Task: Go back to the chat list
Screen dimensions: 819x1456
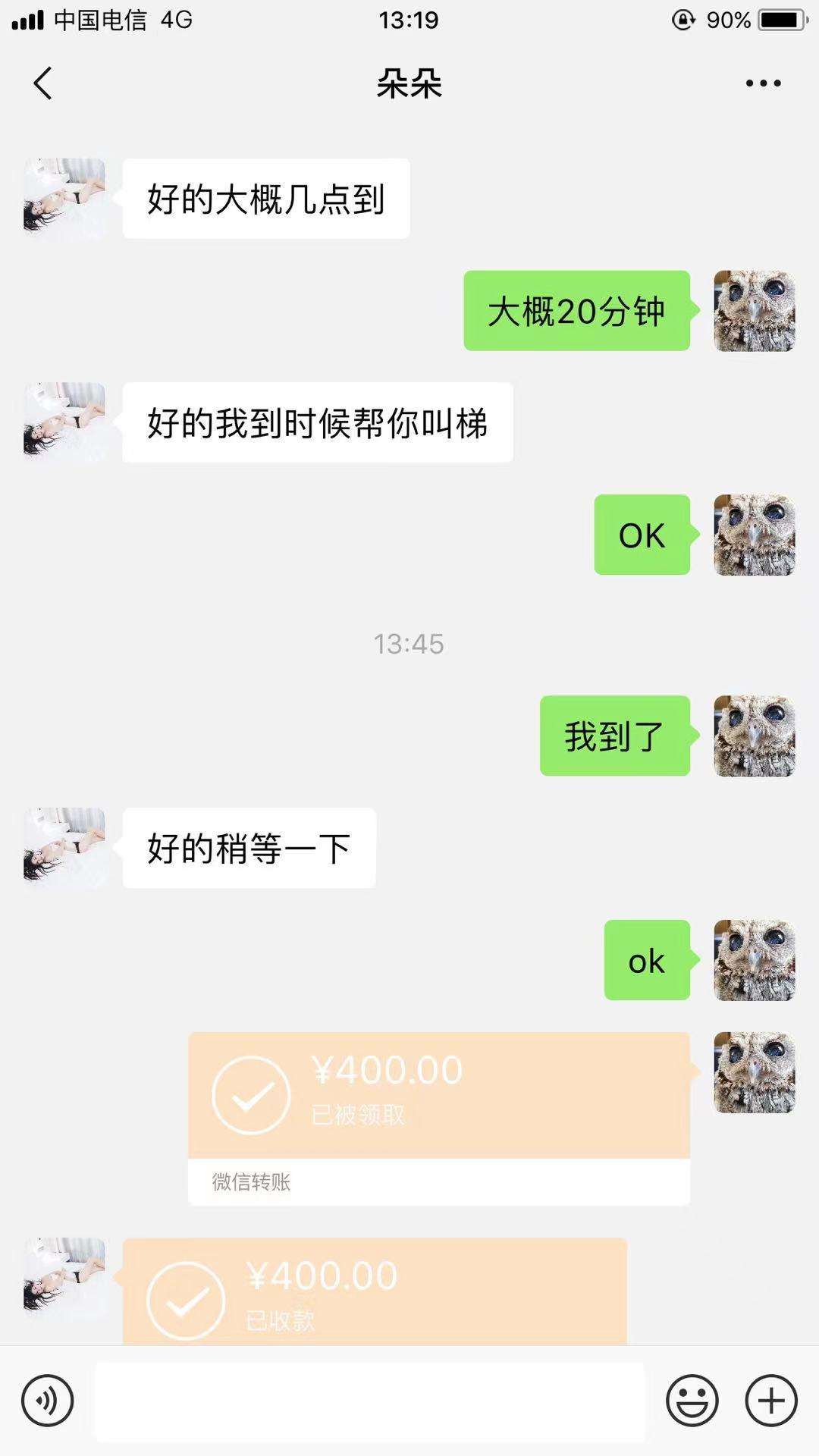Action: 43,83
